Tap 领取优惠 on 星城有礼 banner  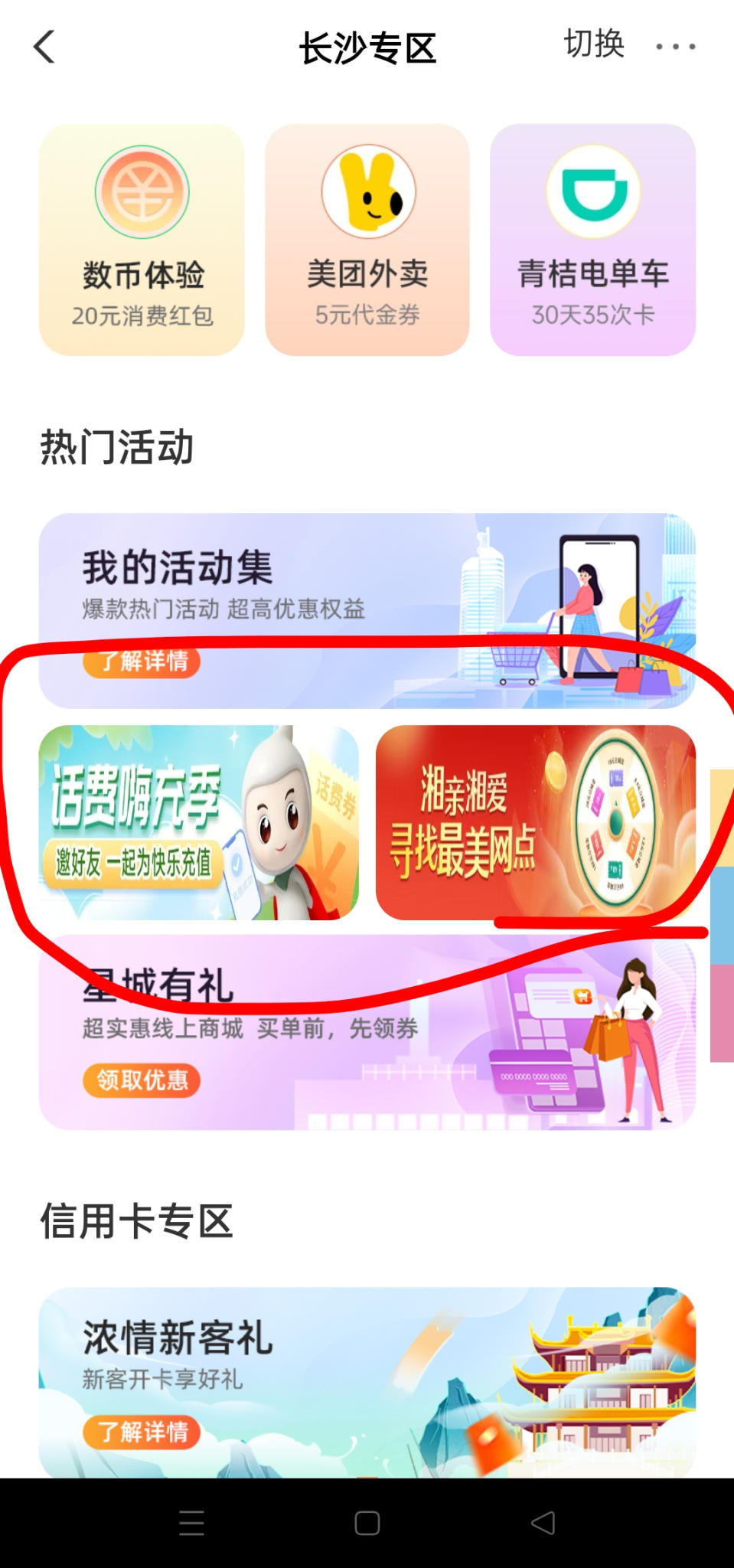tap(142, 1080)
